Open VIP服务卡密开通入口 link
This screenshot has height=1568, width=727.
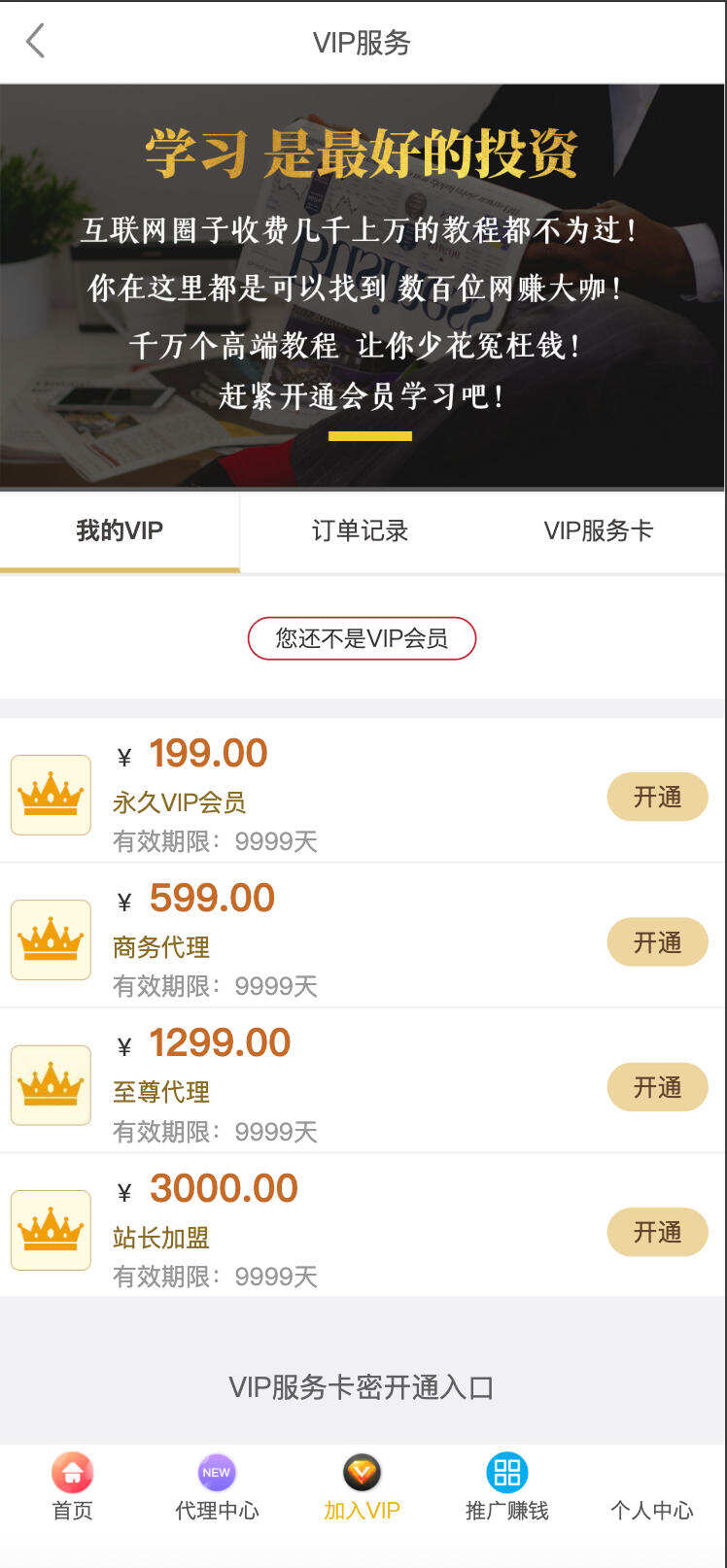(x=363, y=1388)
